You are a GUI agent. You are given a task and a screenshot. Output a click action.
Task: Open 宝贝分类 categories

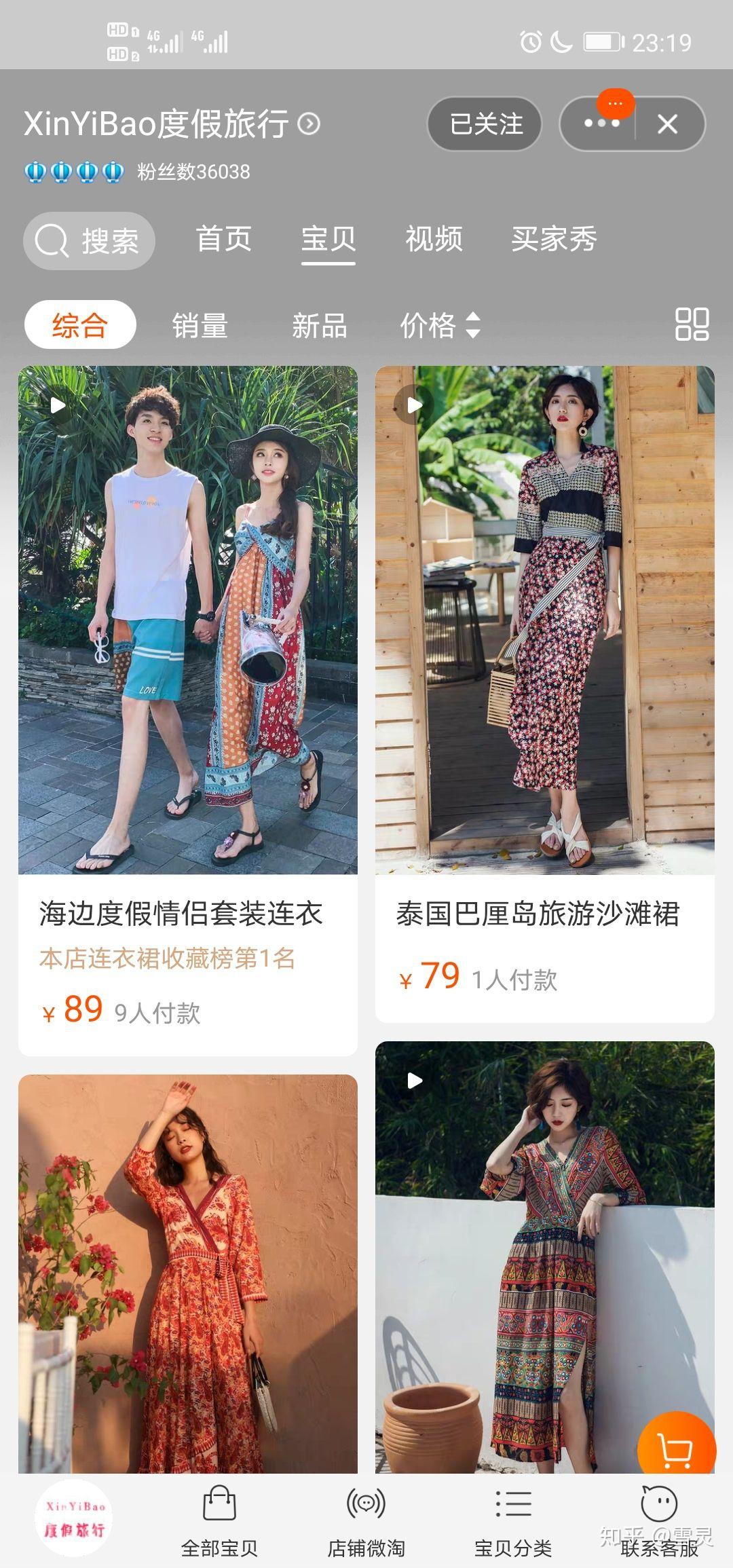512,1522
